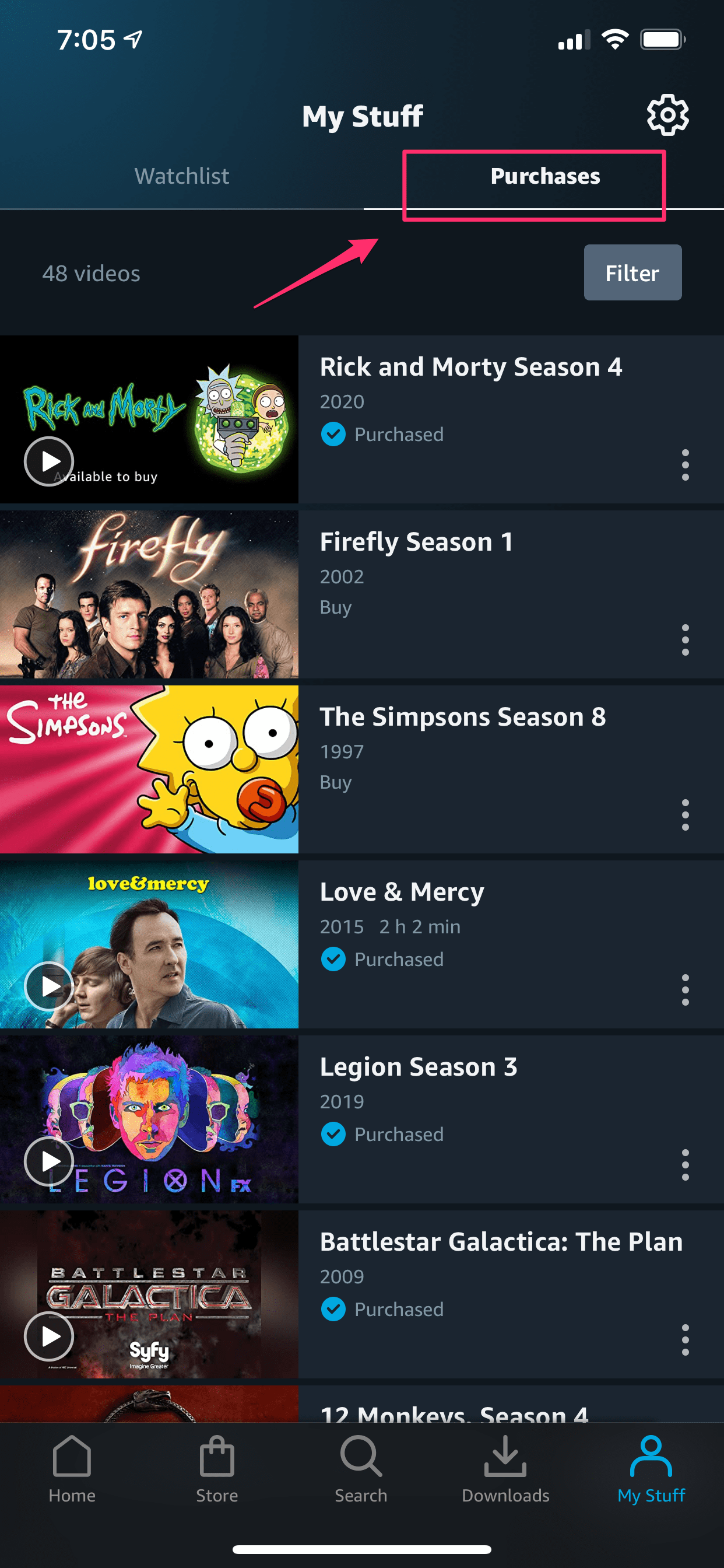This screenshot has width=724, height=1568.
Task: Open the settings gear
Action: [x=667, y=114]
